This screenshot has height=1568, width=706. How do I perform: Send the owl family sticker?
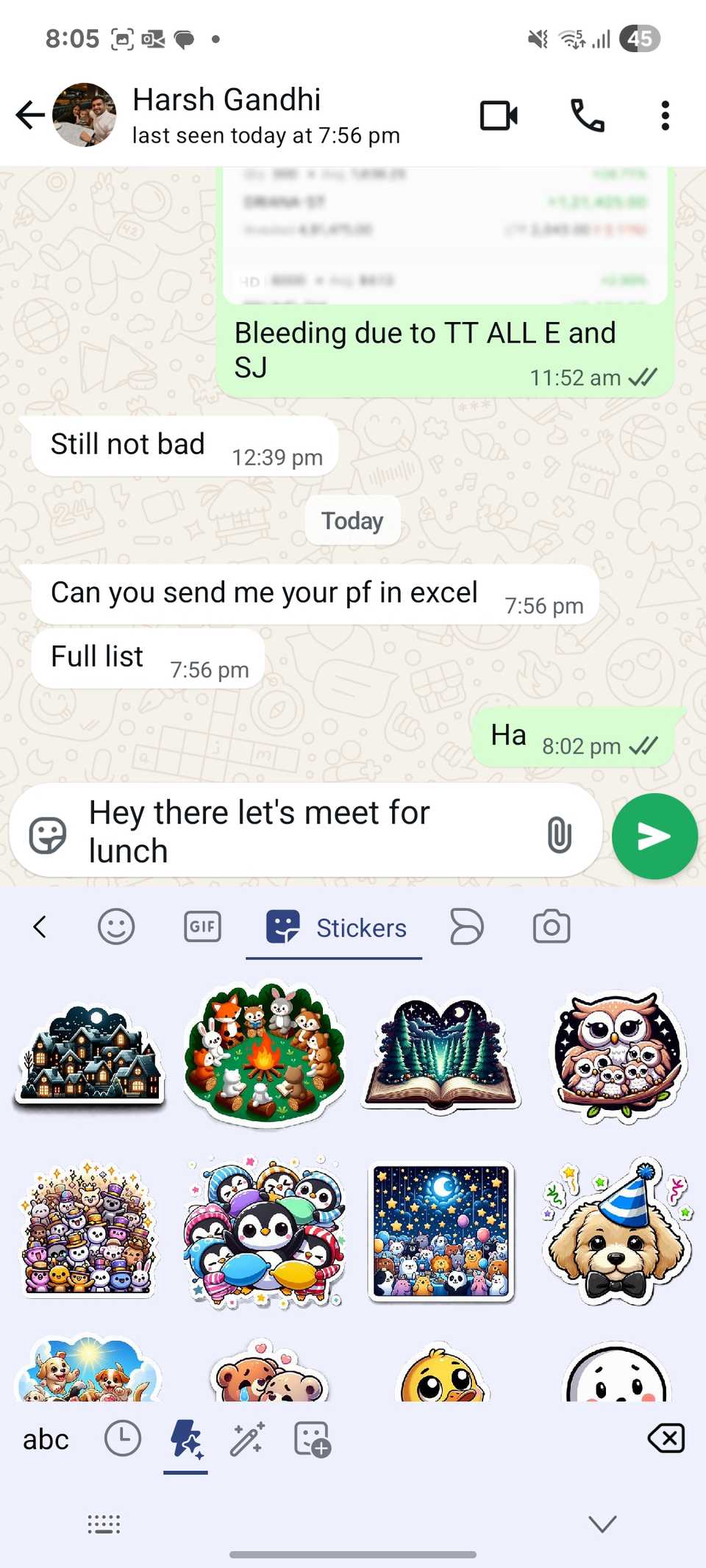click(618, 1055)
